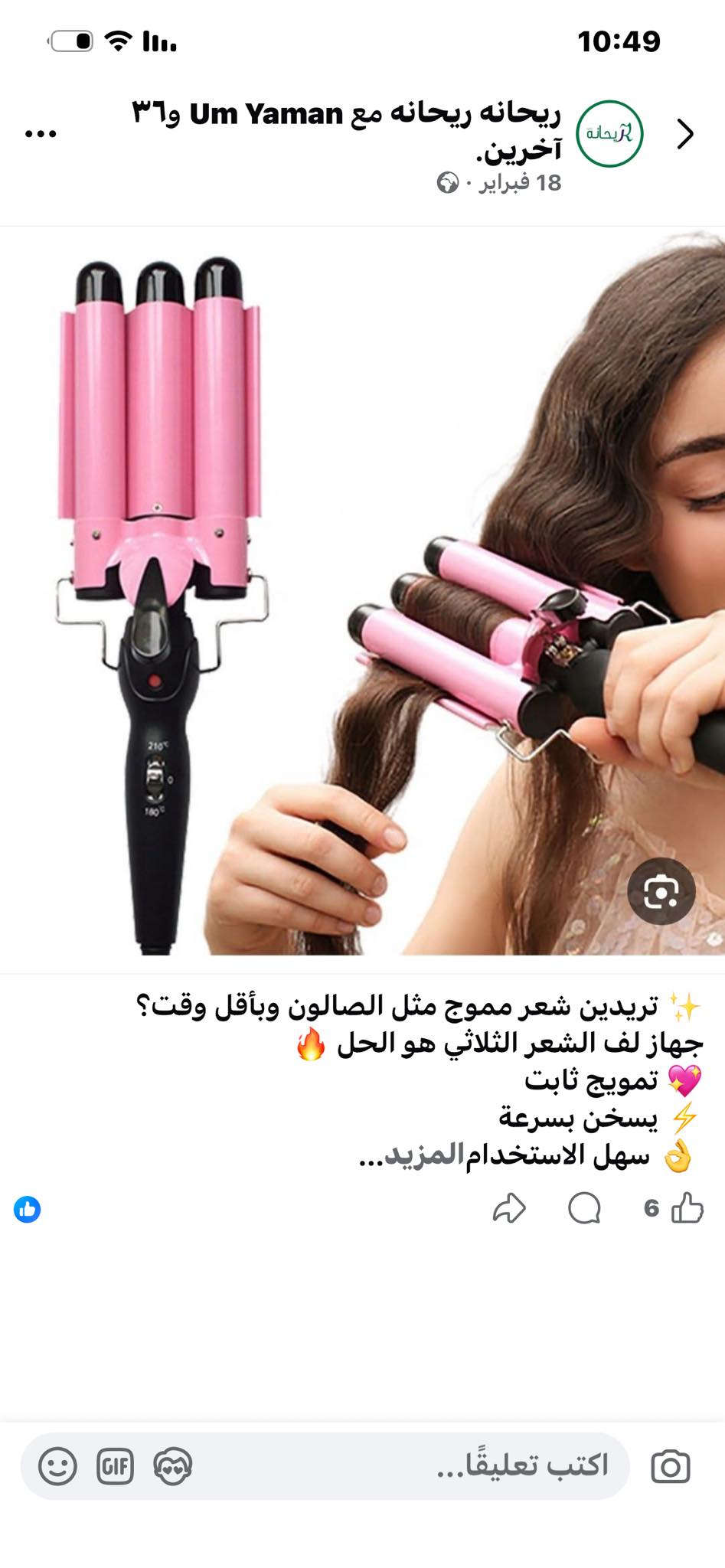Expand post text with المزيد
Screen dimensions: 725x1568
[423, 1155]
